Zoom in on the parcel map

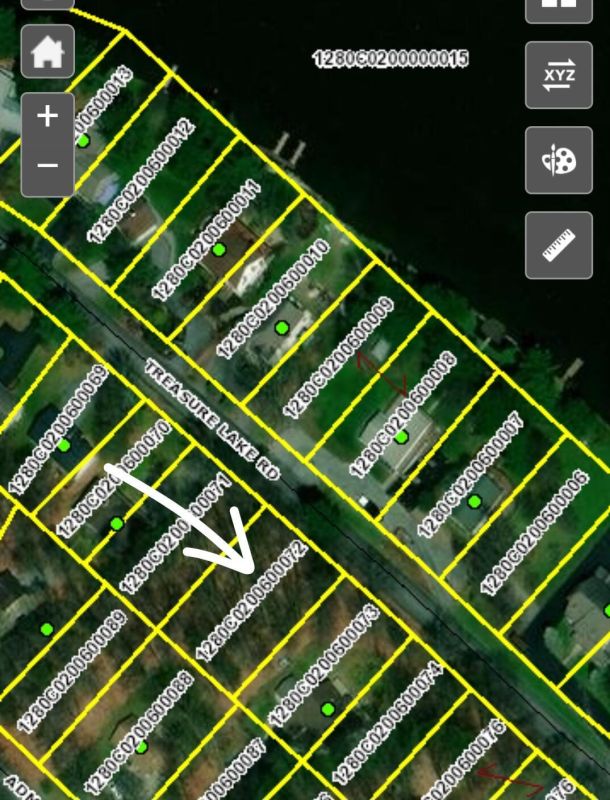coord(47,117)
